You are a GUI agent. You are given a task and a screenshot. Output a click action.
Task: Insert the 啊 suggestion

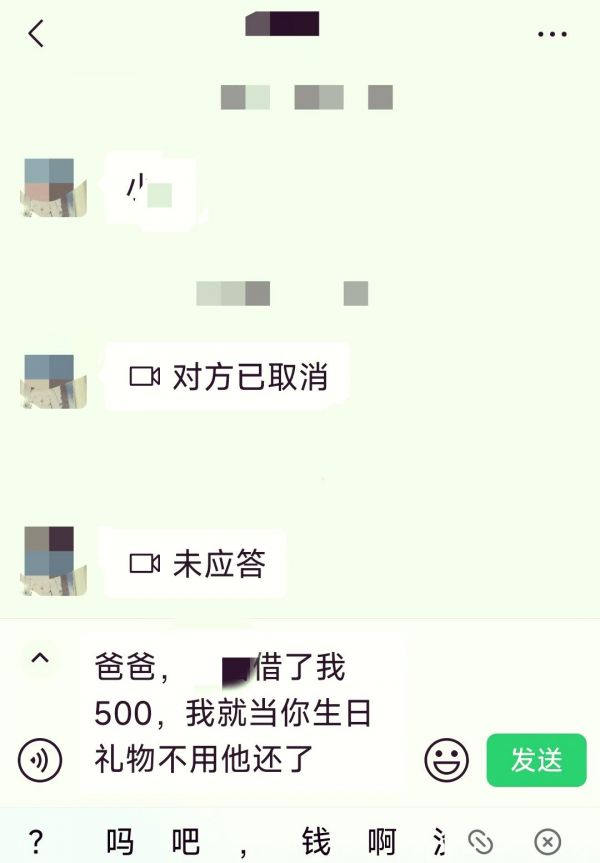click(x=382, y=842)
